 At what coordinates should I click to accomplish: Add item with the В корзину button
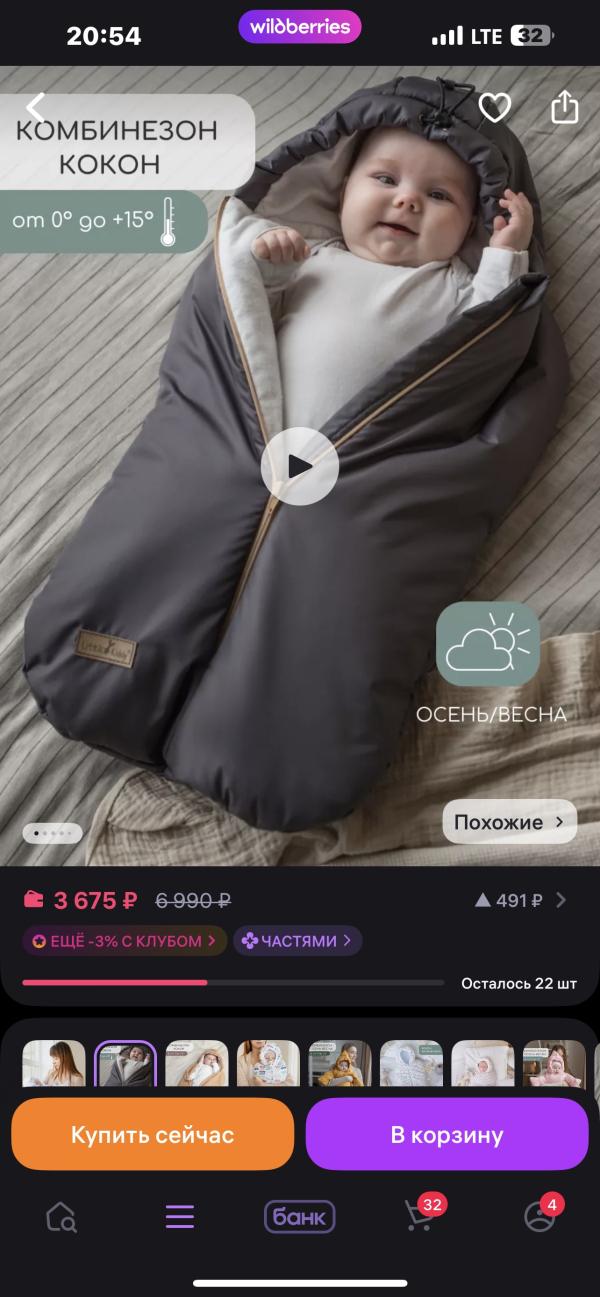[446, 1134]
